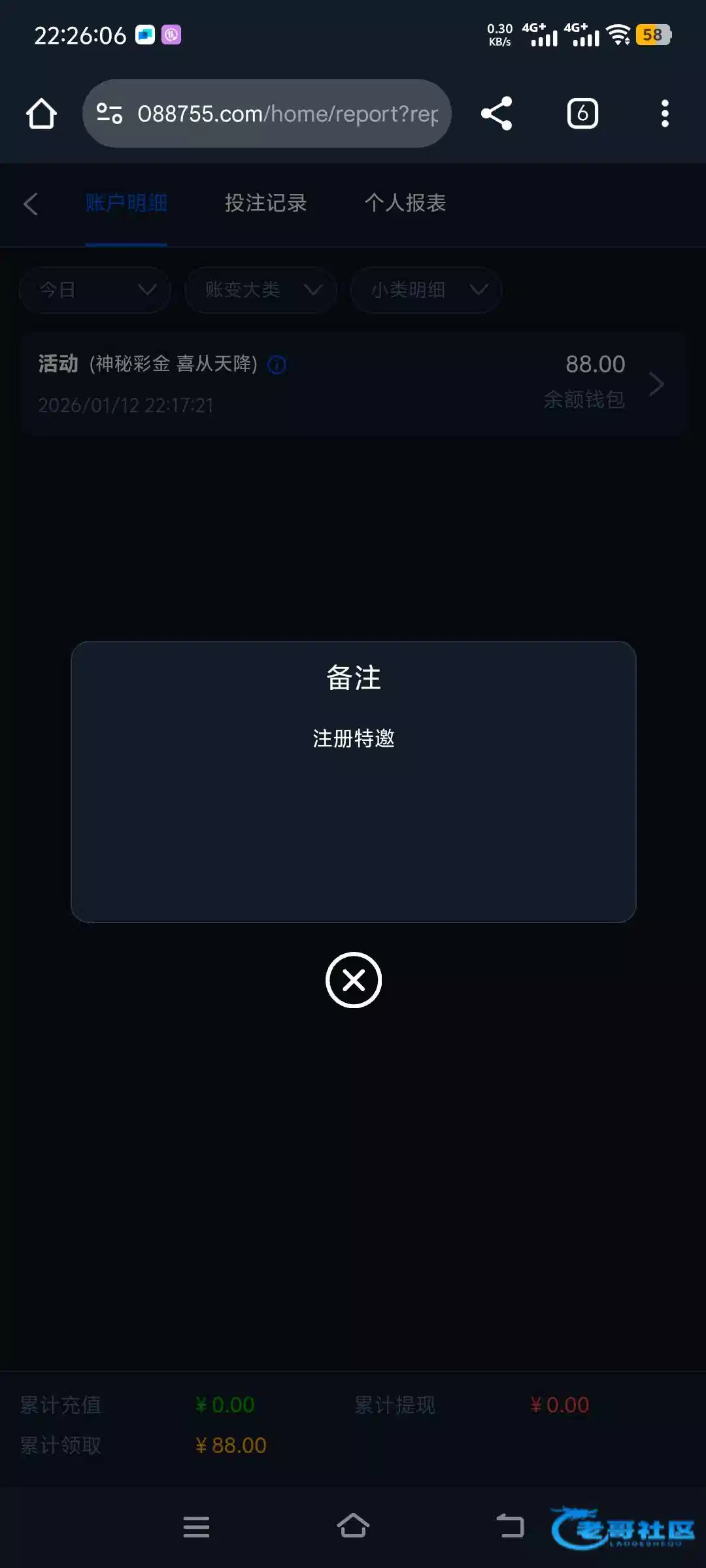Open the 今日 date filter dropdown
Screen dimensions: 706x1568
(94, 290)
